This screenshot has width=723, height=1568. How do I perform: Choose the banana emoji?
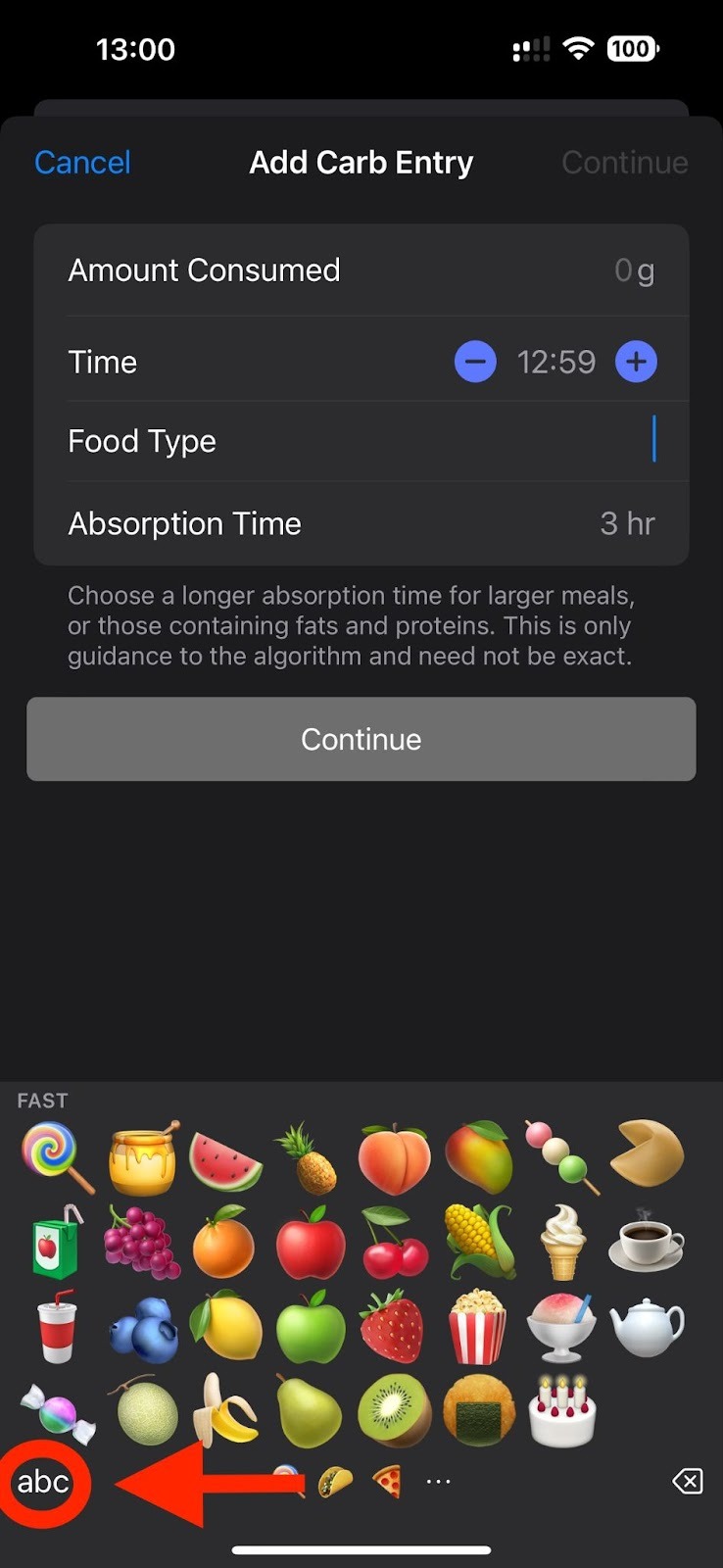227,1411
